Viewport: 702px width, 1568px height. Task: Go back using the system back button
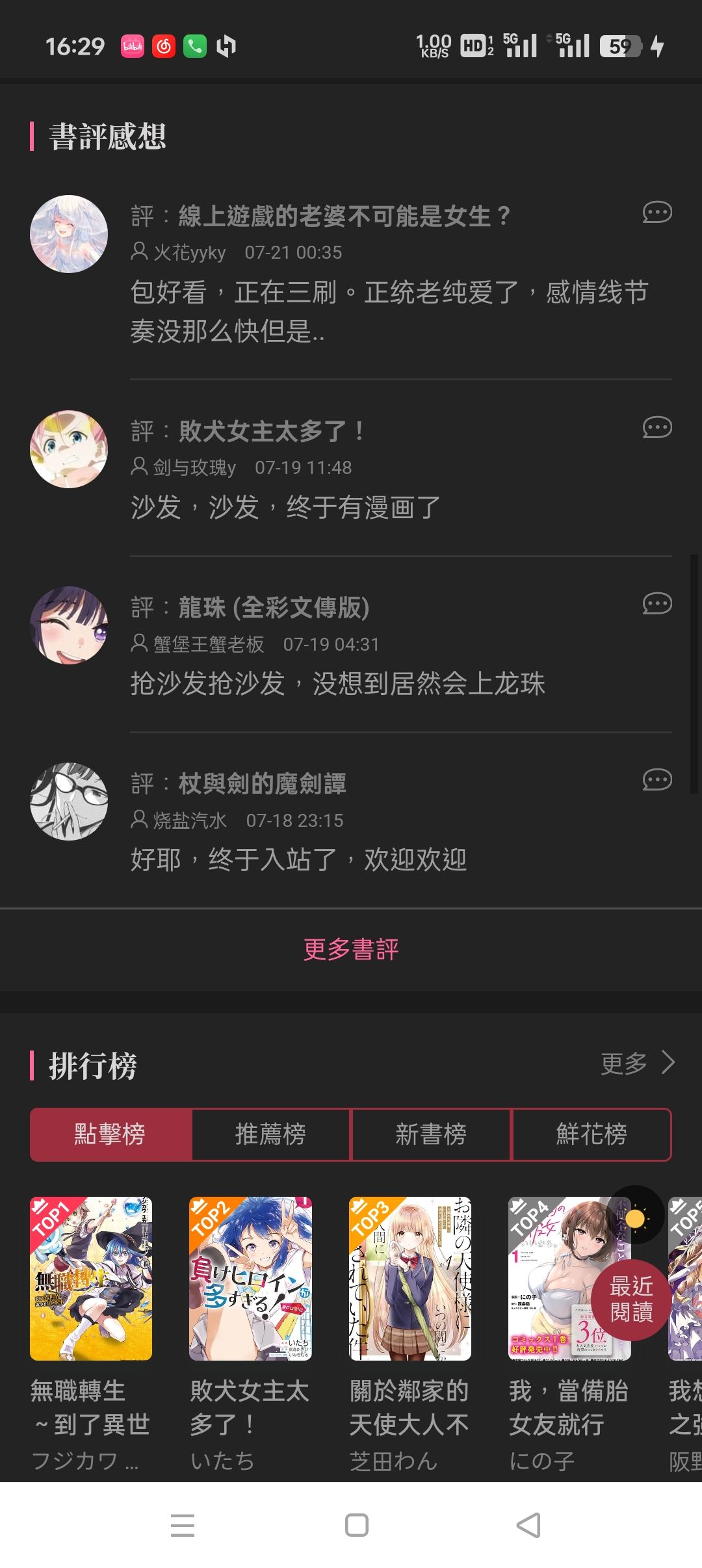coord(528,1525)
